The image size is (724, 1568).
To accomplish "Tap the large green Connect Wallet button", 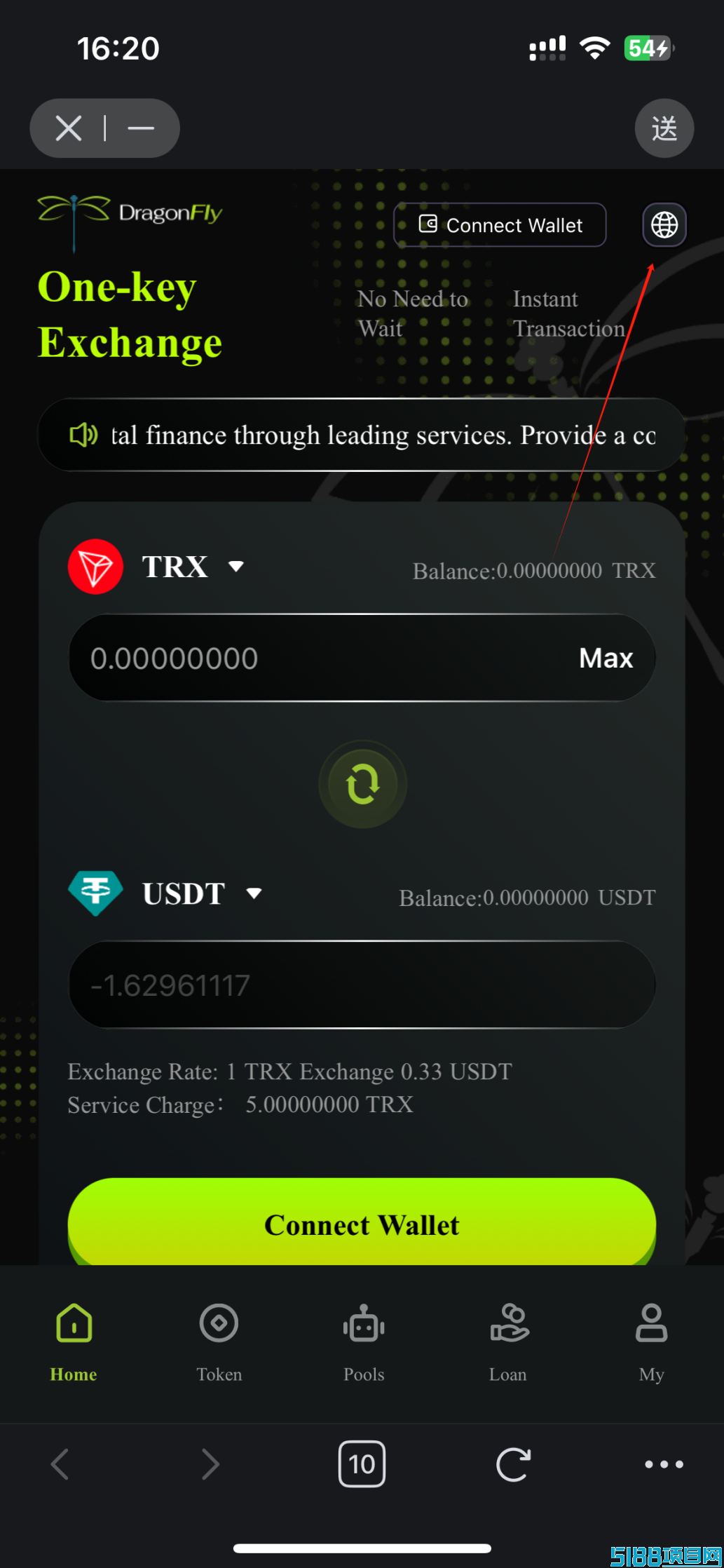I will (362, 1223).
